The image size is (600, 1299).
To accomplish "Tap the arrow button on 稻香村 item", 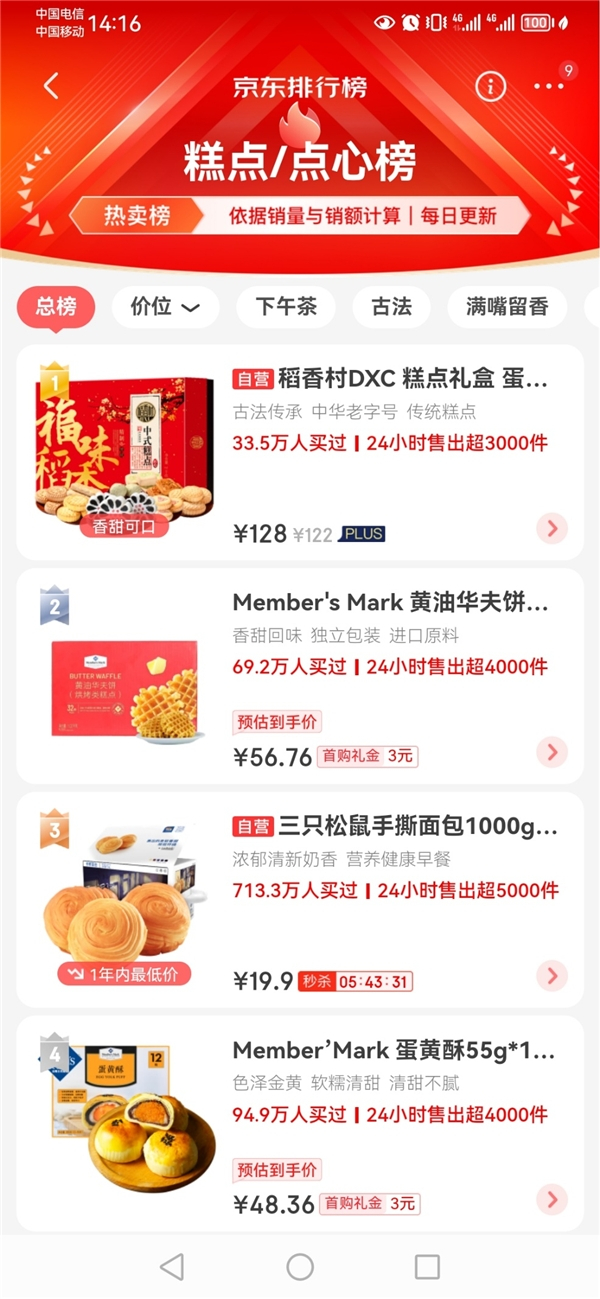I will point(552,529).
